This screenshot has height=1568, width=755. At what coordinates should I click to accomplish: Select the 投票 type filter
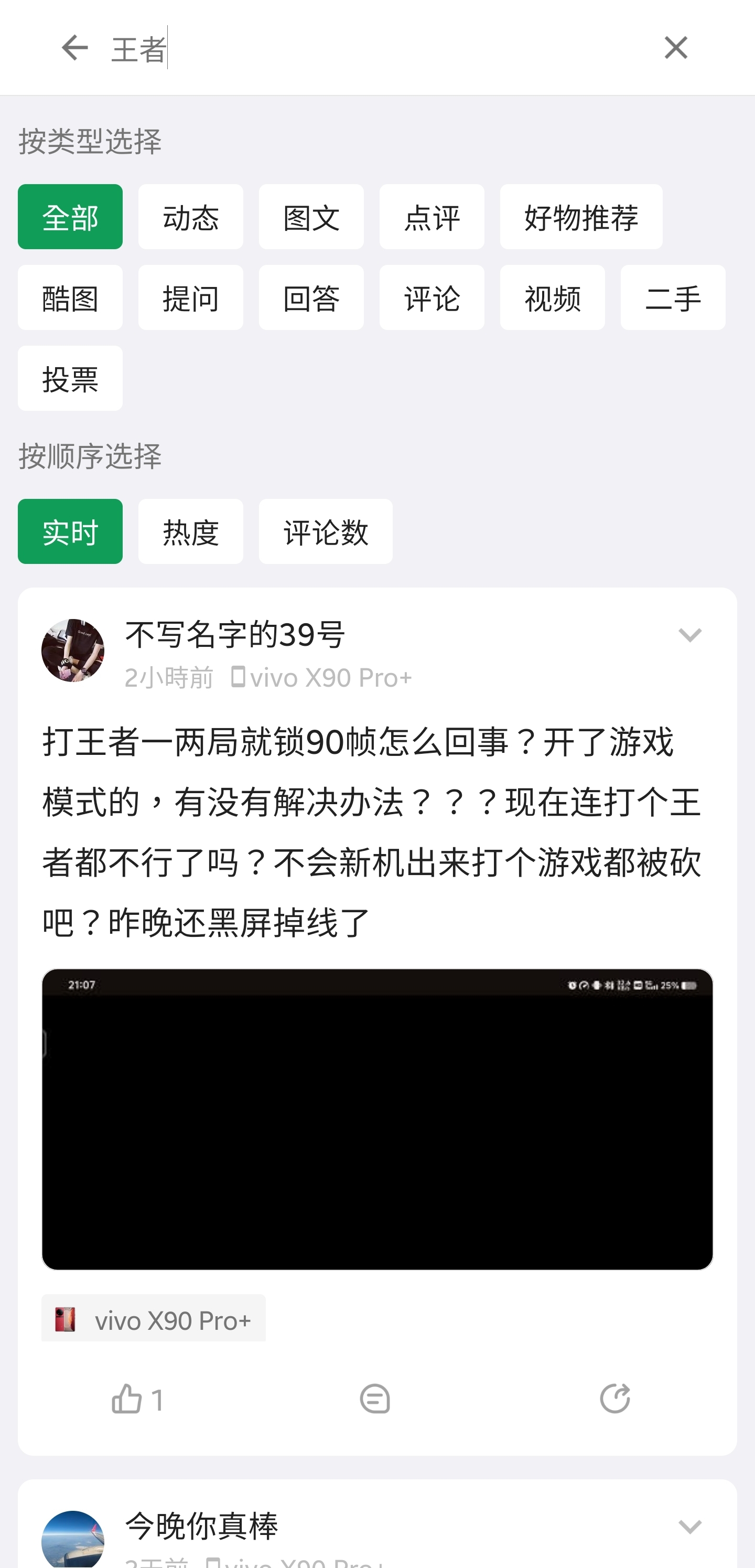pos(70,378)
